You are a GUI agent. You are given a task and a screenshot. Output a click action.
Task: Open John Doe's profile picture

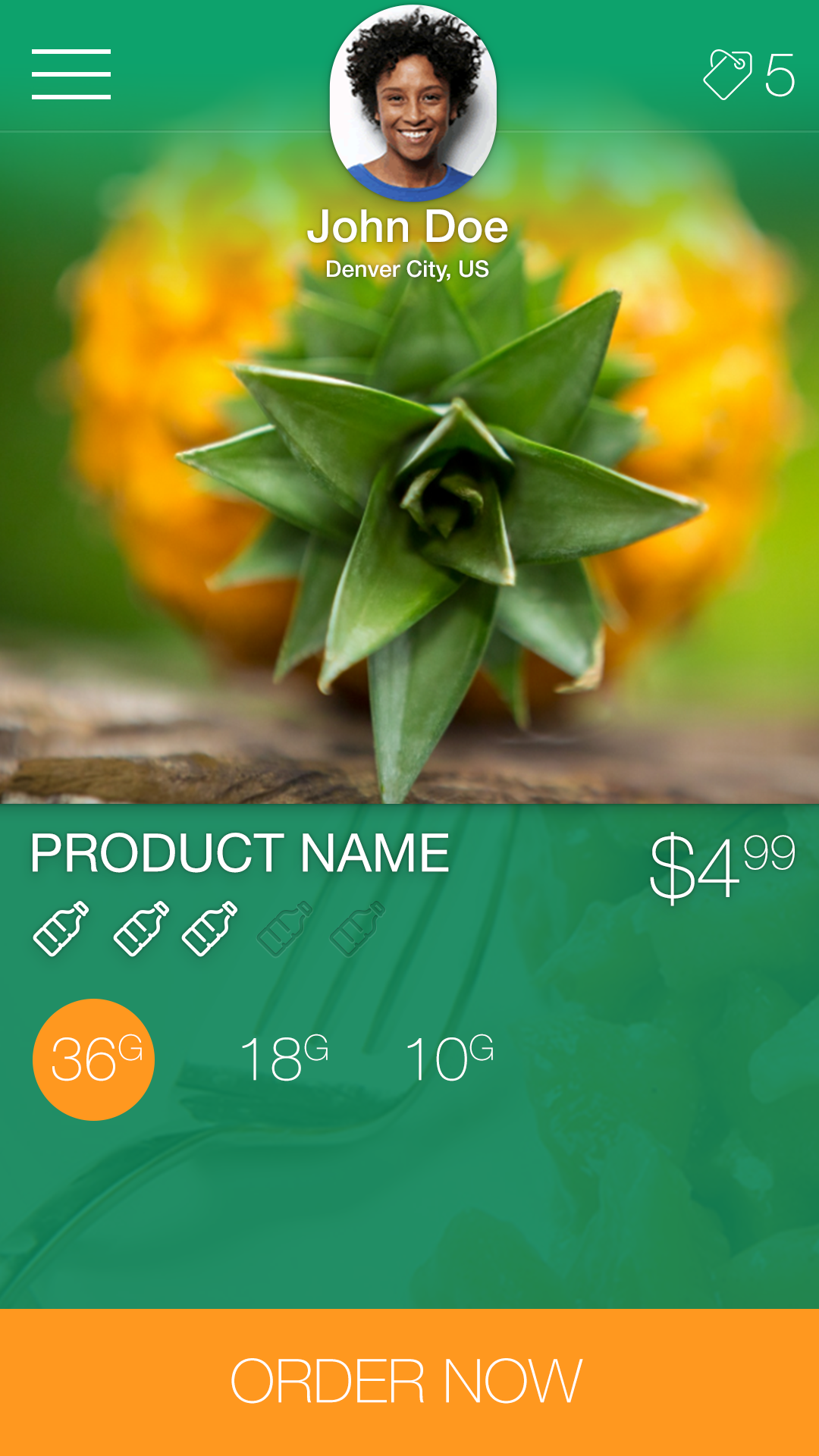pos(413,103)
